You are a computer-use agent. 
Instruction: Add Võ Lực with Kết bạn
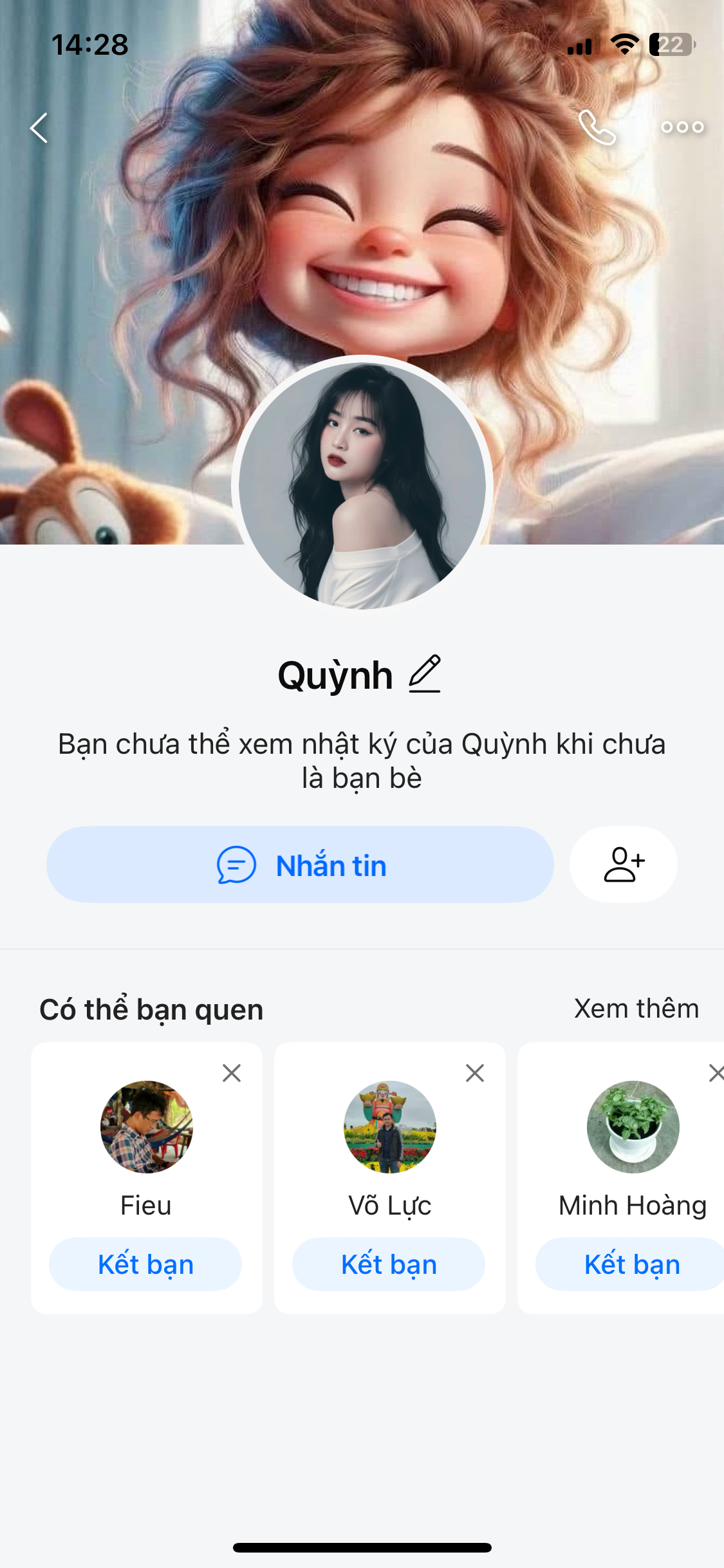(389, 1264)
